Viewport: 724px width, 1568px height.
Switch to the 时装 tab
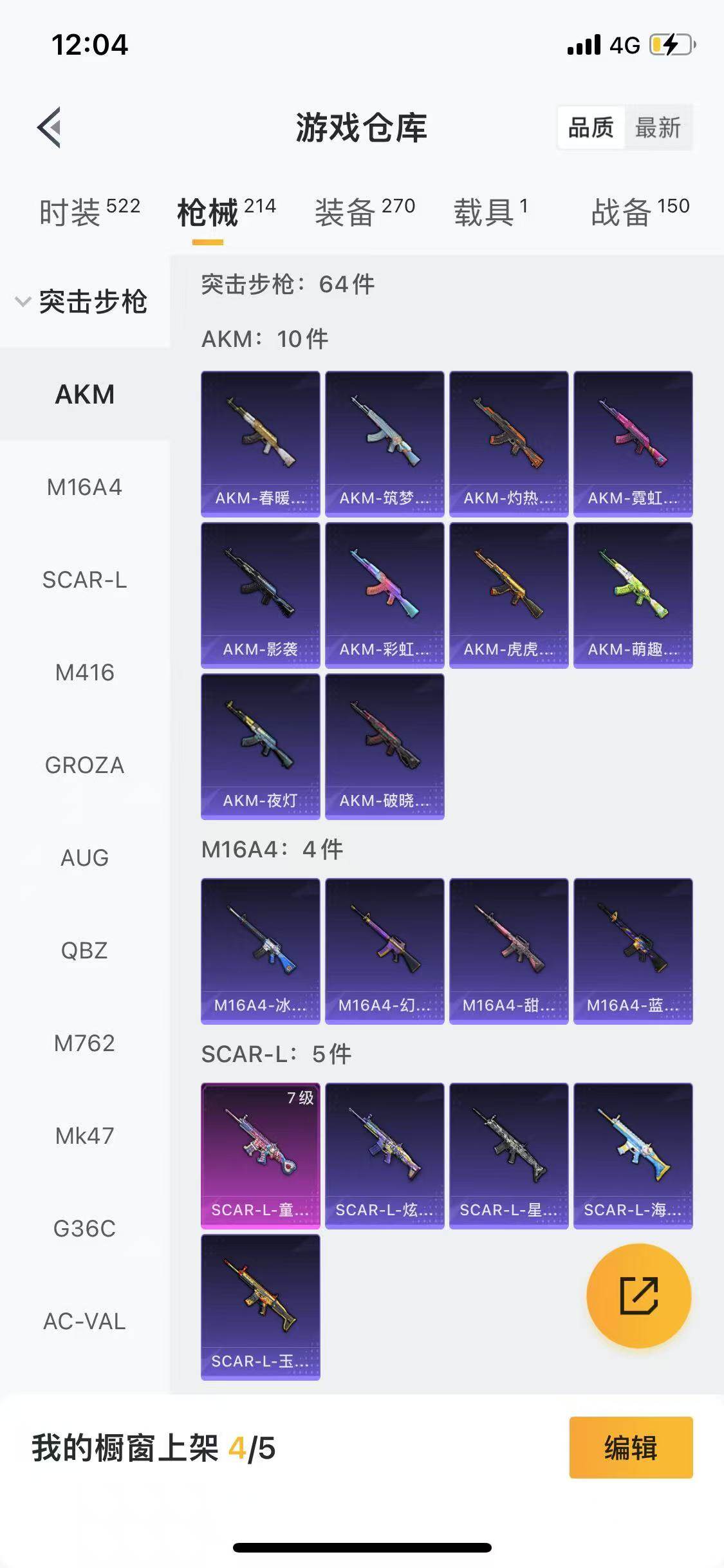[x=89, y=212]
